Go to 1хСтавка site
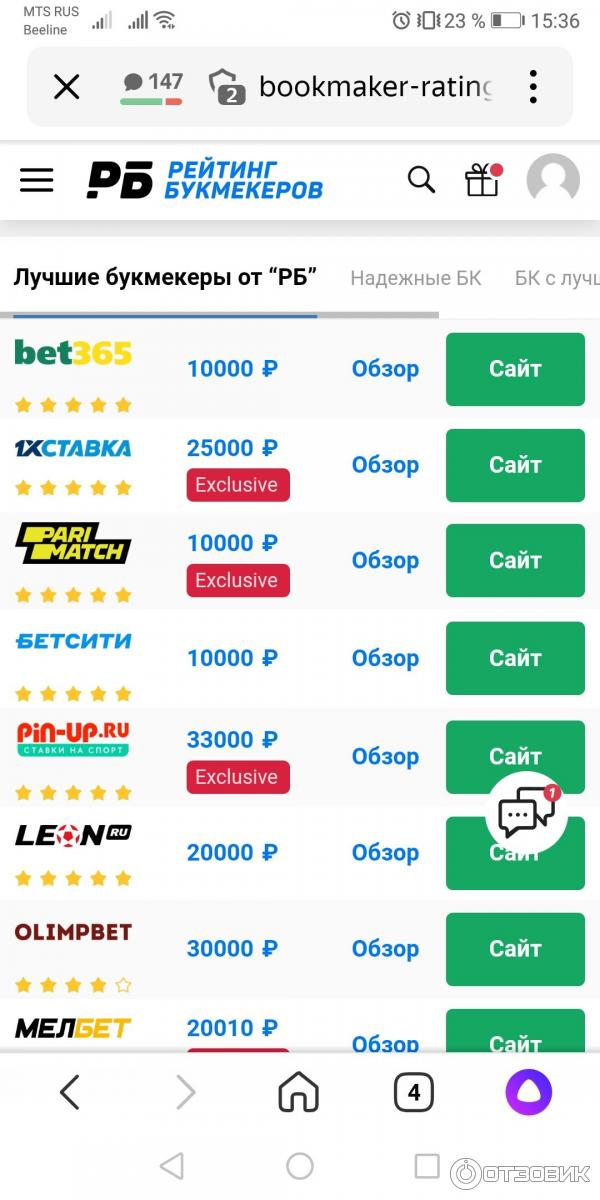The image size is (600, 1200). pos(515,465)
